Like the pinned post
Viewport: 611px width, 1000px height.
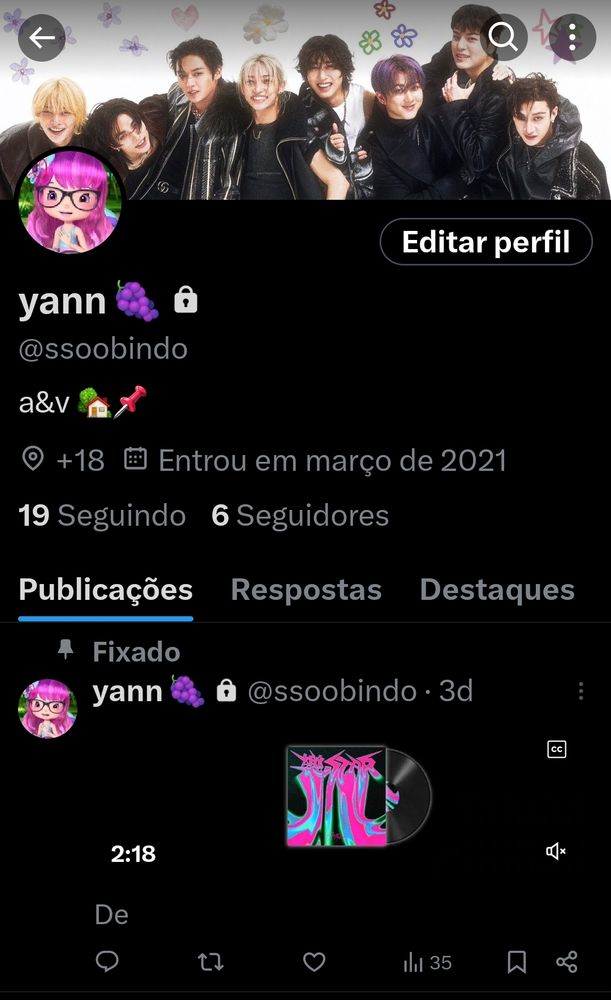pyautogui.click(x=314, y=962)
